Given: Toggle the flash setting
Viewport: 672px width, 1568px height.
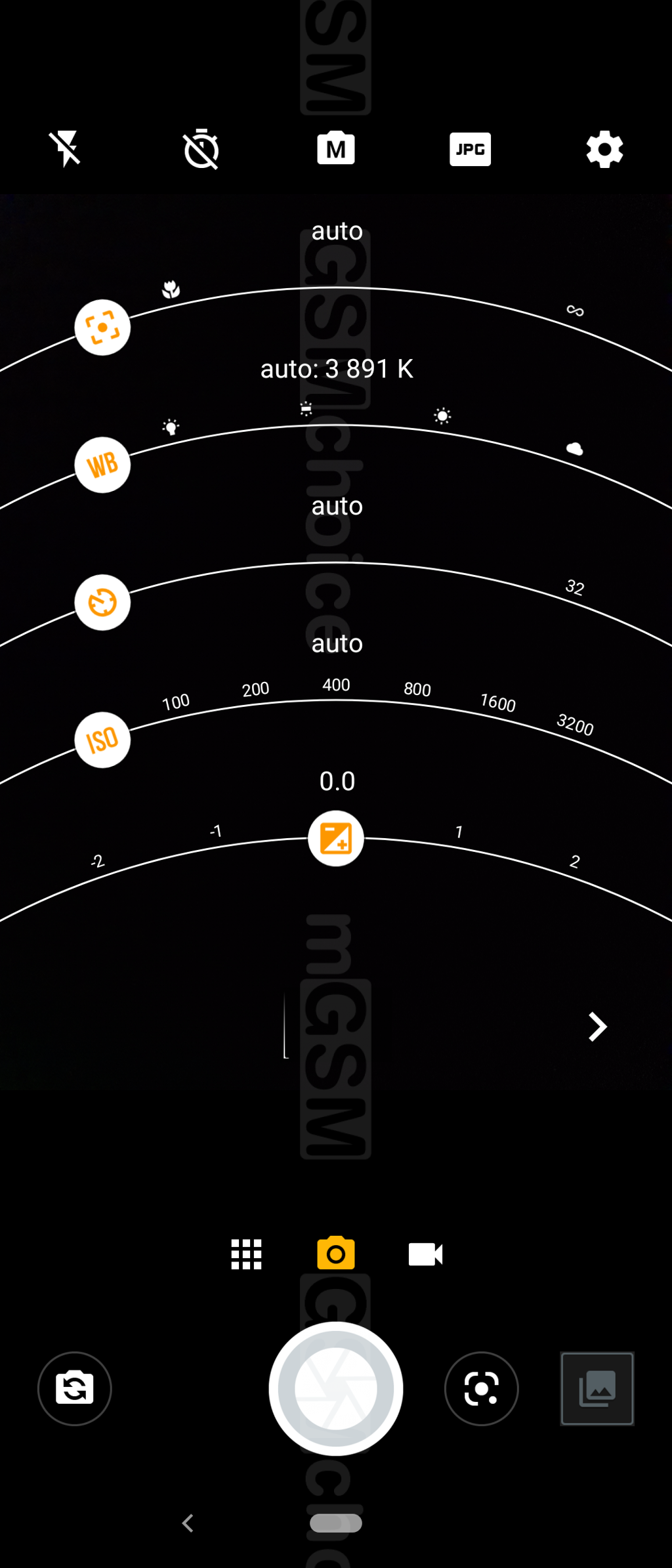Looking at the screenshot, I should pyautogui.click(x=66, y=149).
